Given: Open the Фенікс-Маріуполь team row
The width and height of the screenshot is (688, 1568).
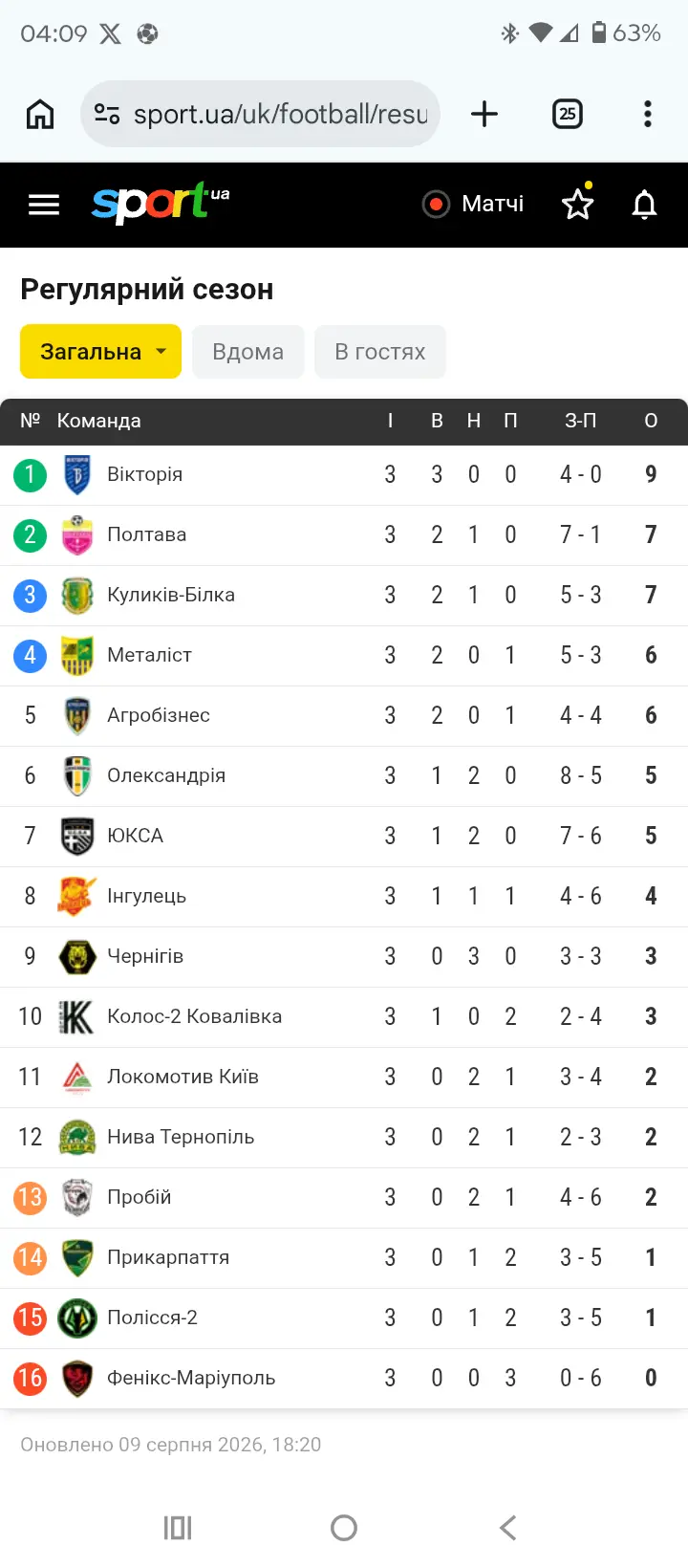Looking at the screenshot, I should click(344, 1378).
